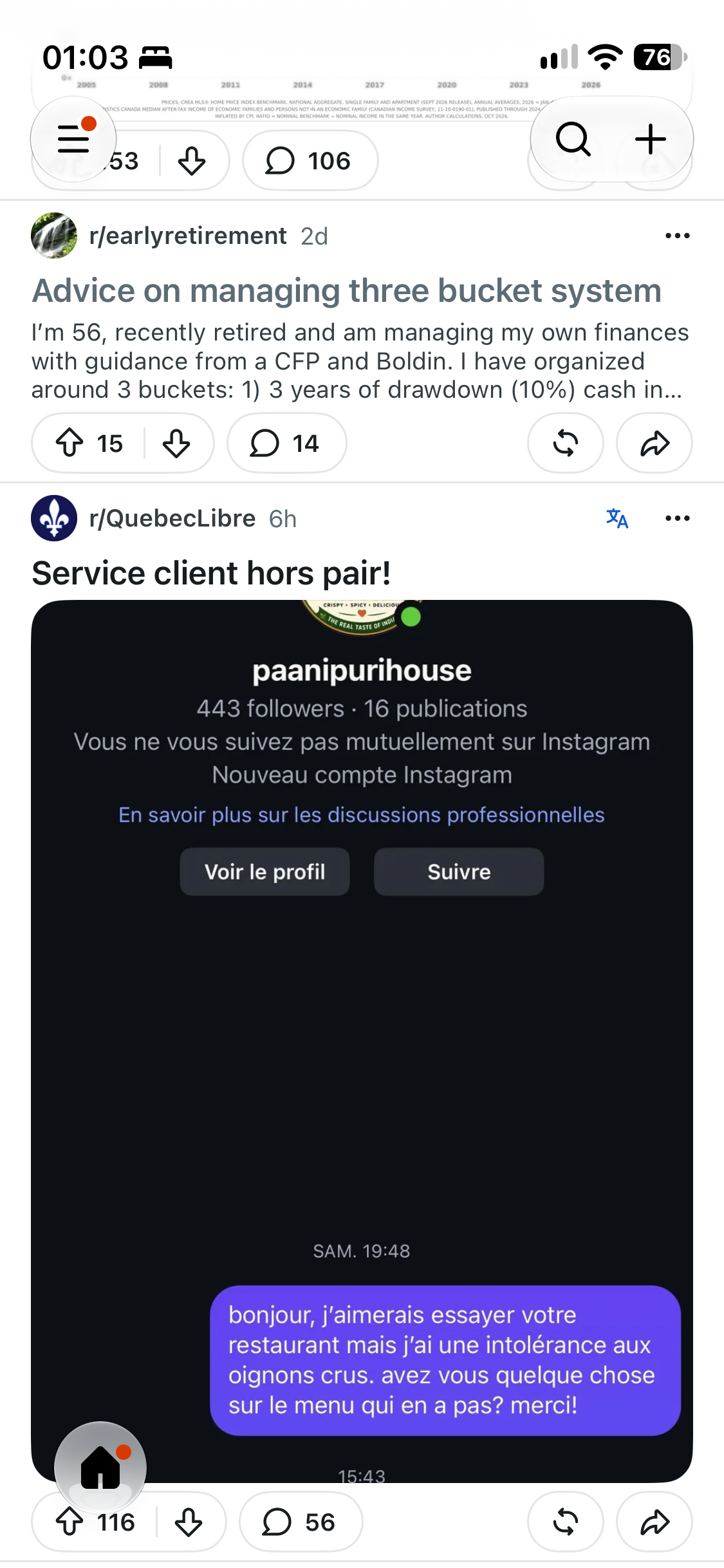Downvote the top chart post

(191, 161)
